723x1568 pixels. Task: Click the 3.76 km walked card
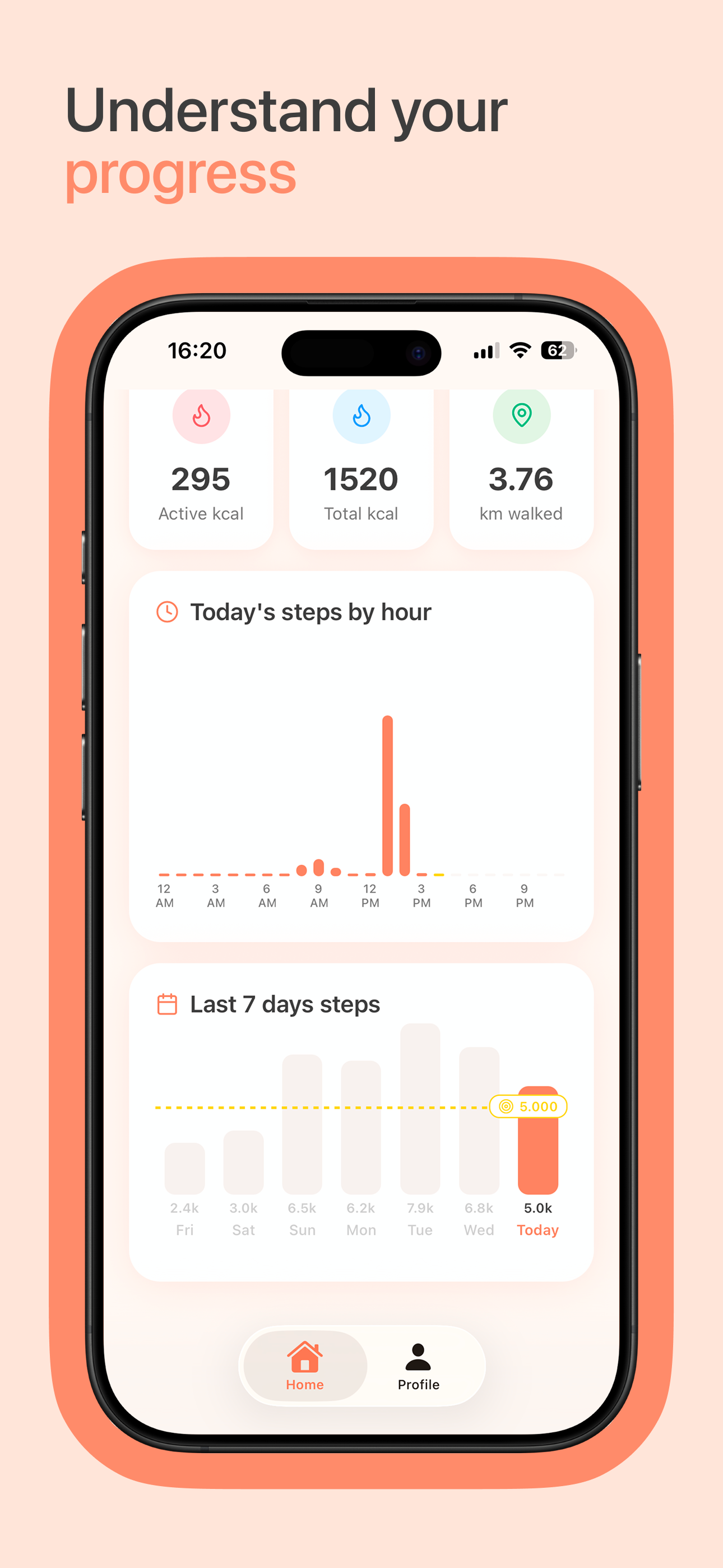(521, 465)
